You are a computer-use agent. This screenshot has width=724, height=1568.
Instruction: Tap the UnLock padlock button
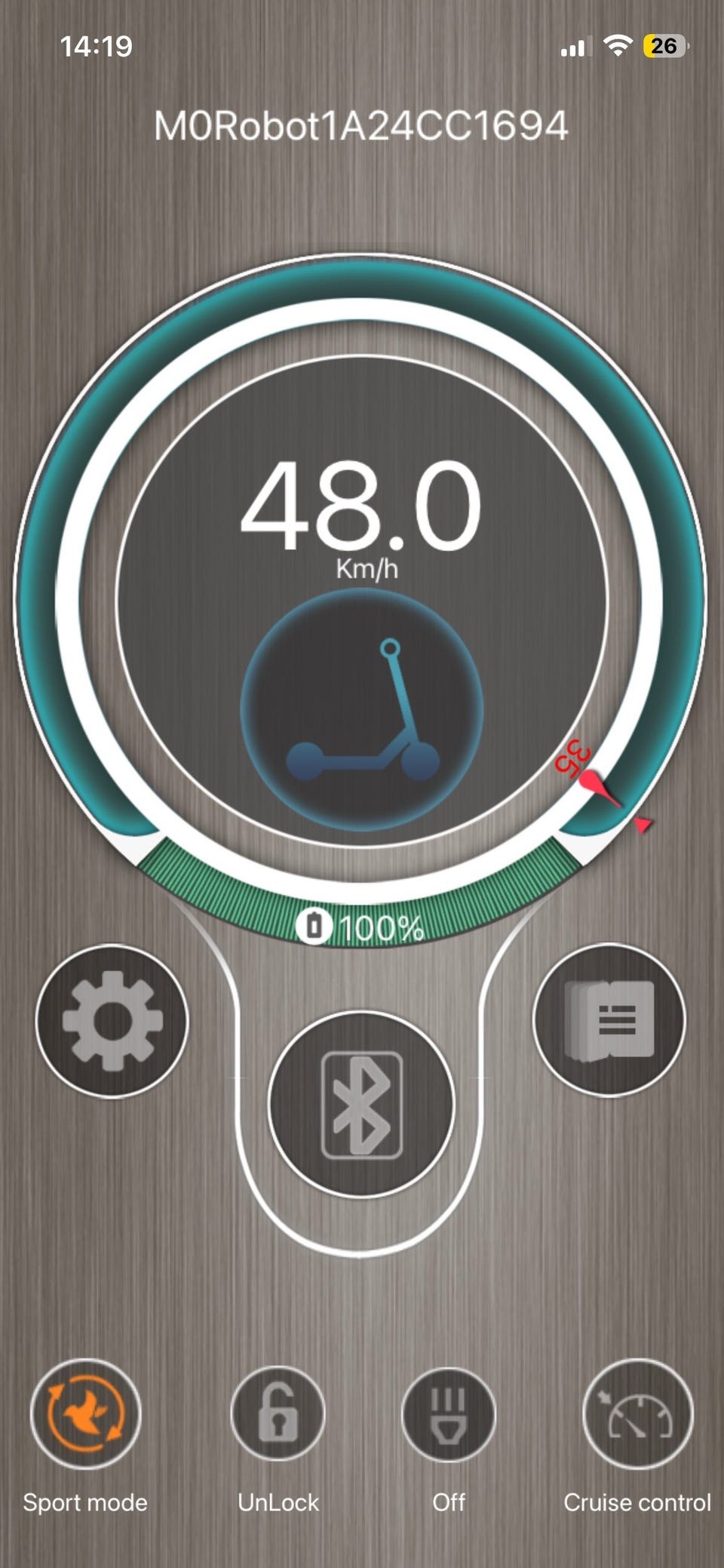[278, 1413]
